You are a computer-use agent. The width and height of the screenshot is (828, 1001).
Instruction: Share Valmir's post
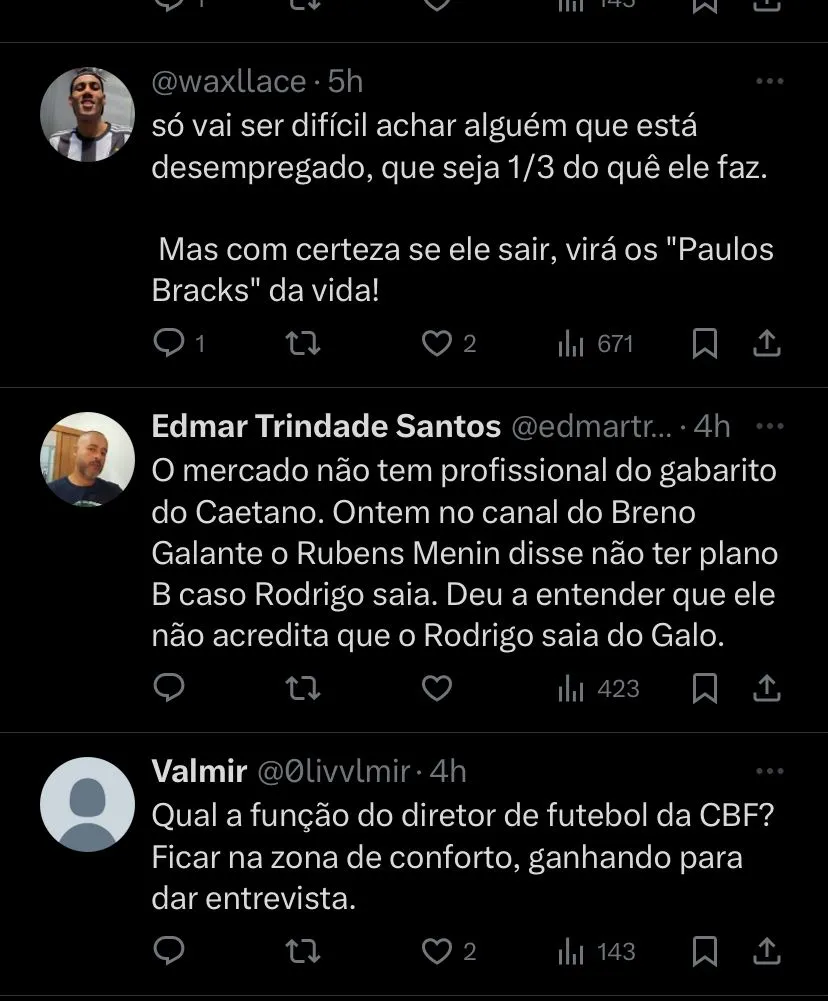click(766, 951)
